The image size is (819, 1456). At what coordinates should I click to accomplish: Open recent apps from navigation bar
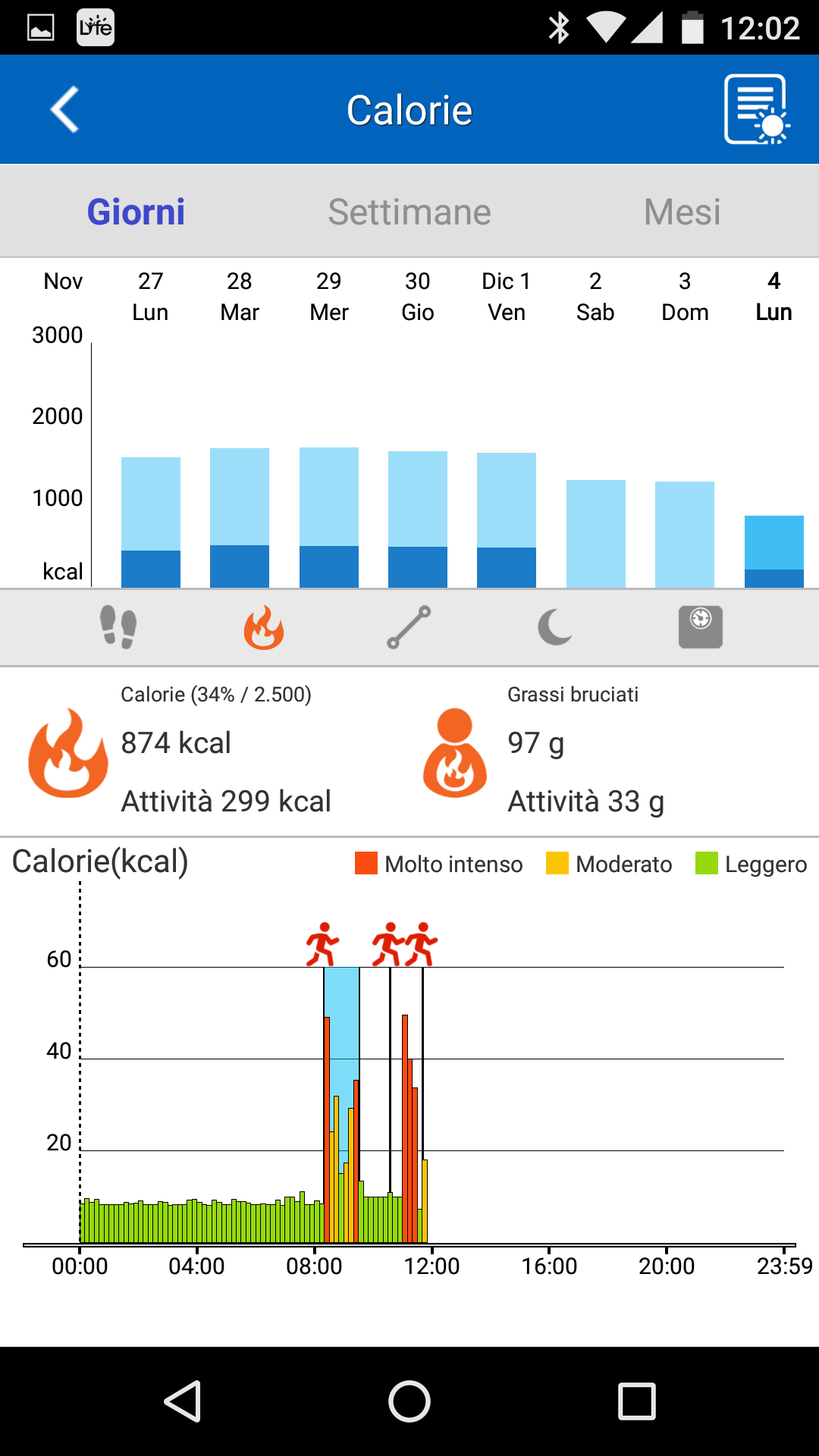pos(637,1401)
